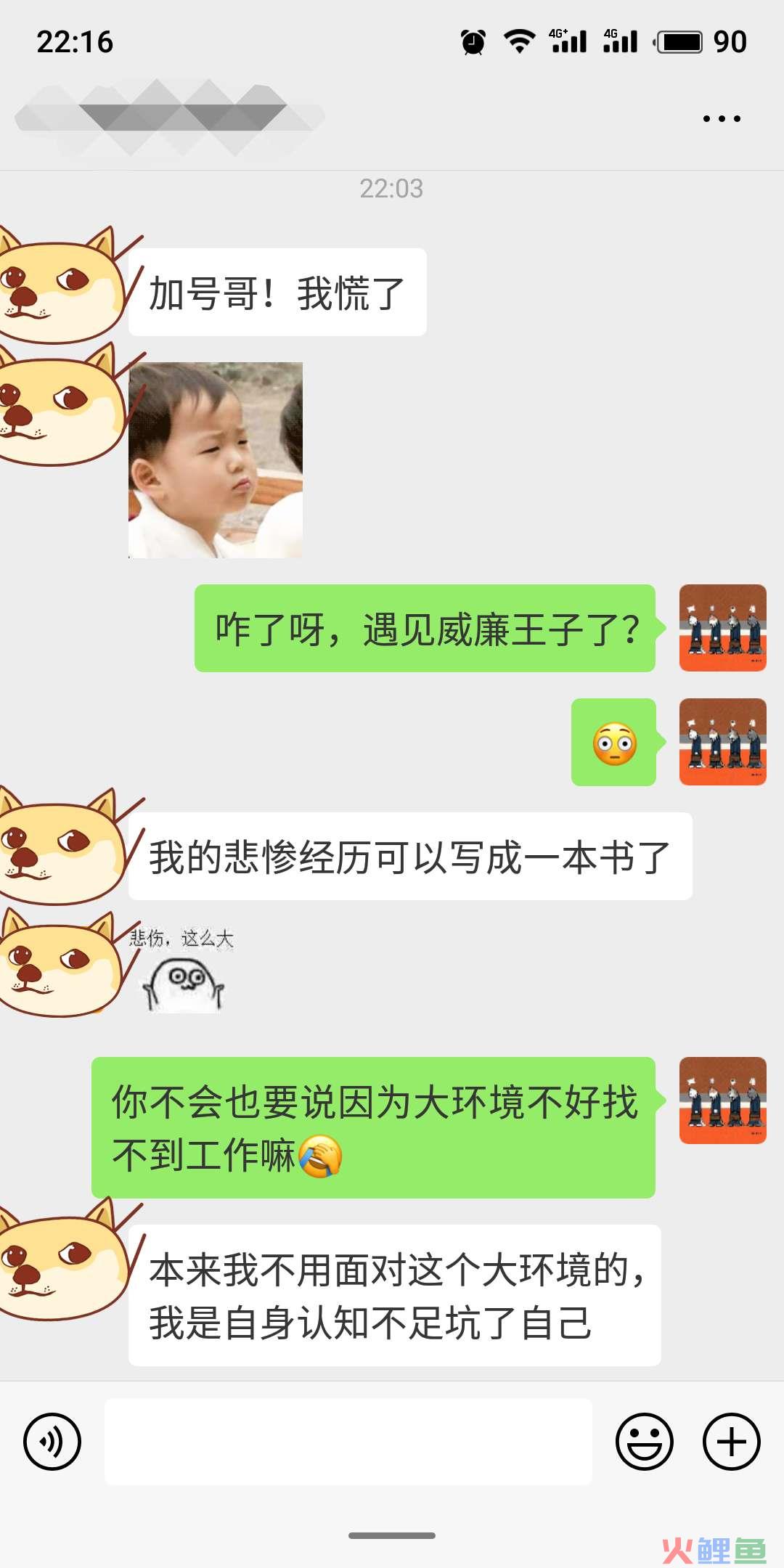Open the three-dot chat menu

pos(722,118)
